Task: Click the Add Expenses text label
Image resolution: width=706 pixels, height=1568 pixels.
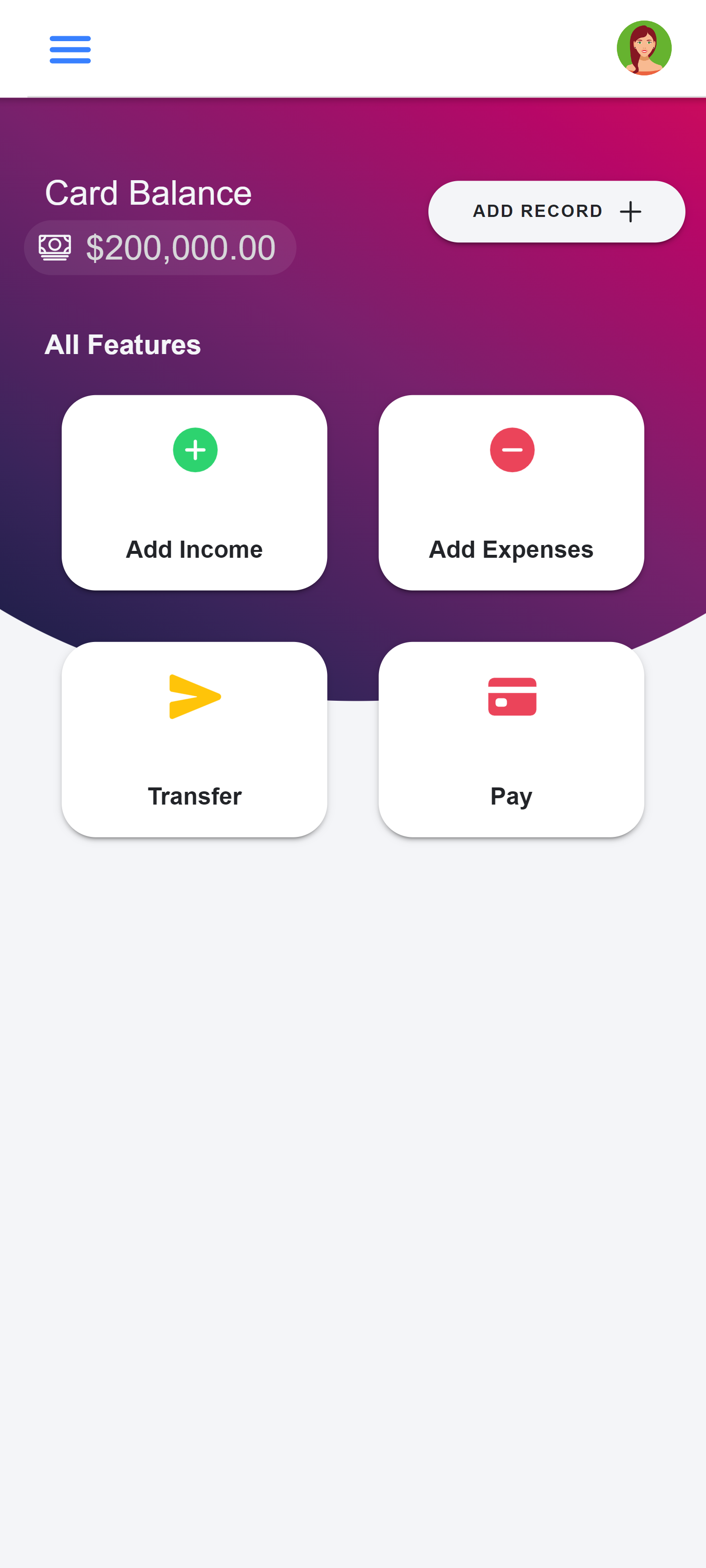Action: point(511,549)
